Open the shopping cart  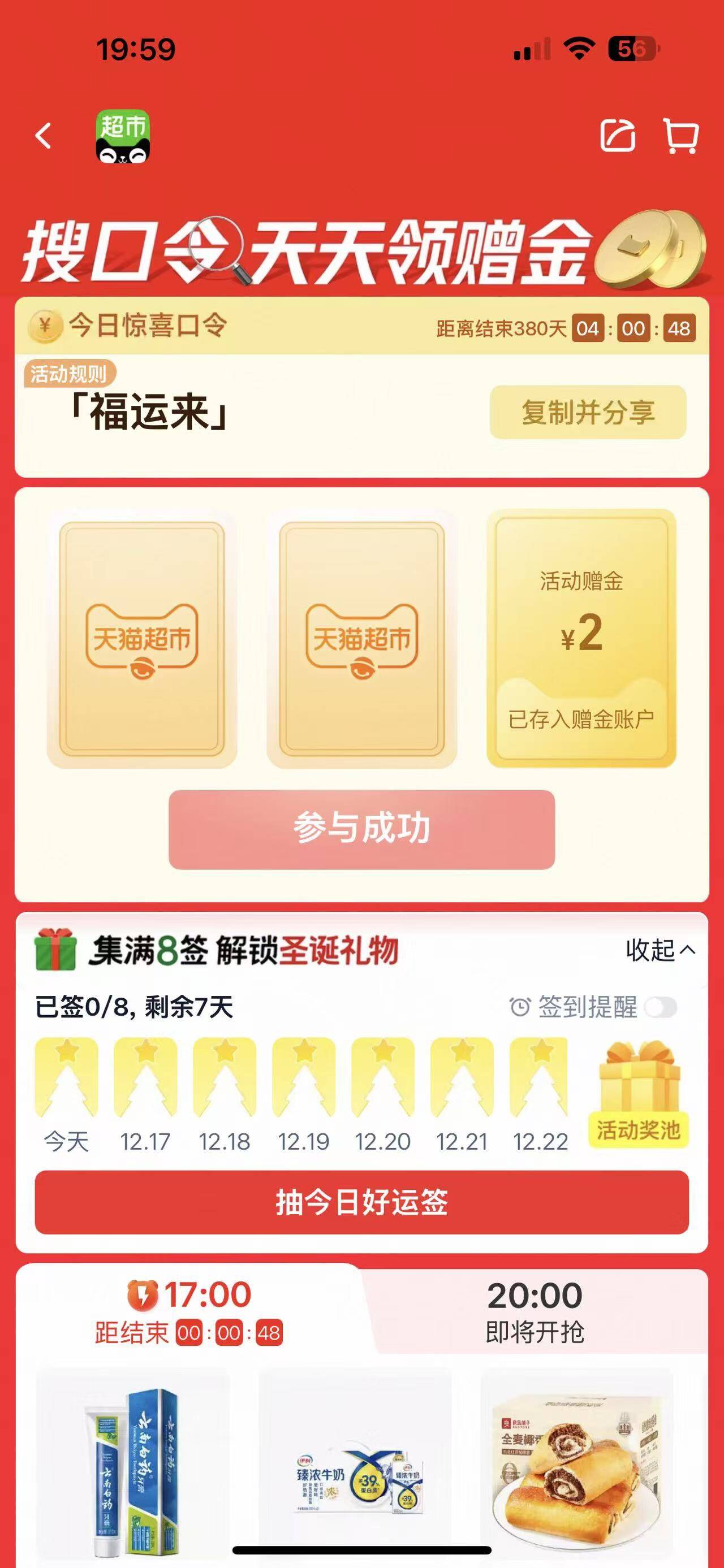click(680, 136)
